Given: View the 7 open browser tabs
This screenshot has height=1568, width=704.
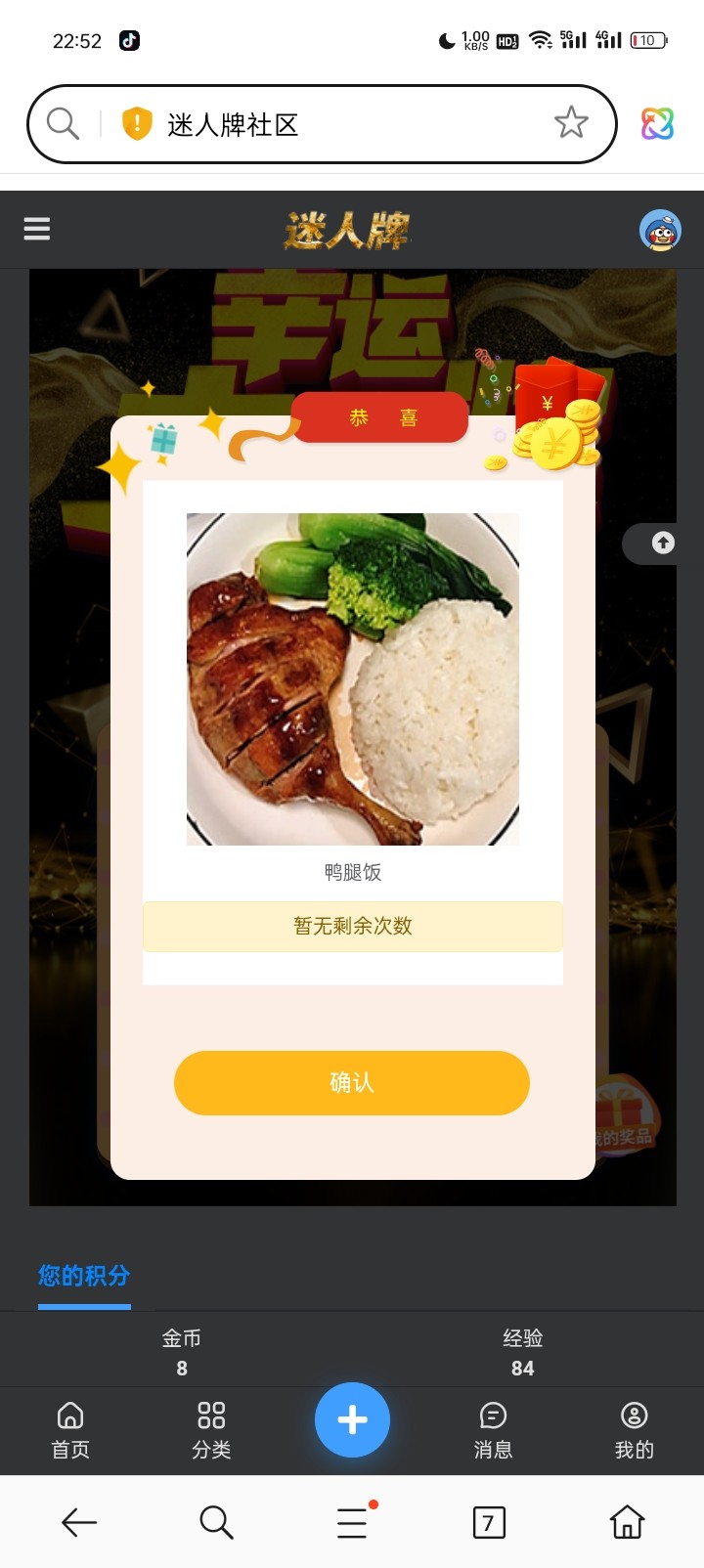Looking at the screenshot, I should [489, 1522].
